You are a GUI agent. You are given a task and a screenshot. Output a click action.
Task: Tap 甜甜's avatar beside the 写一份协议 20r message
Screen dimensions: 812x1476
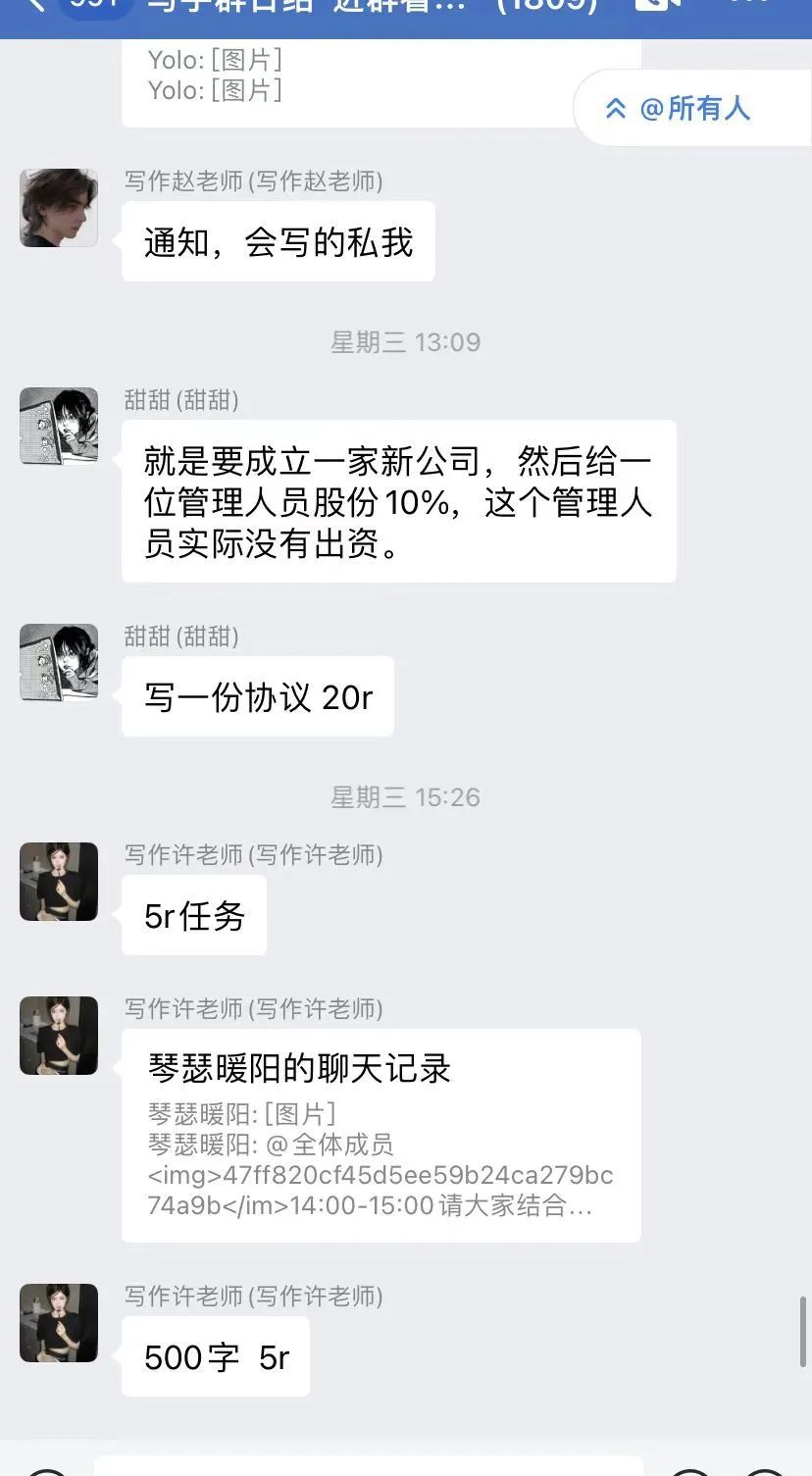(59, 662)
